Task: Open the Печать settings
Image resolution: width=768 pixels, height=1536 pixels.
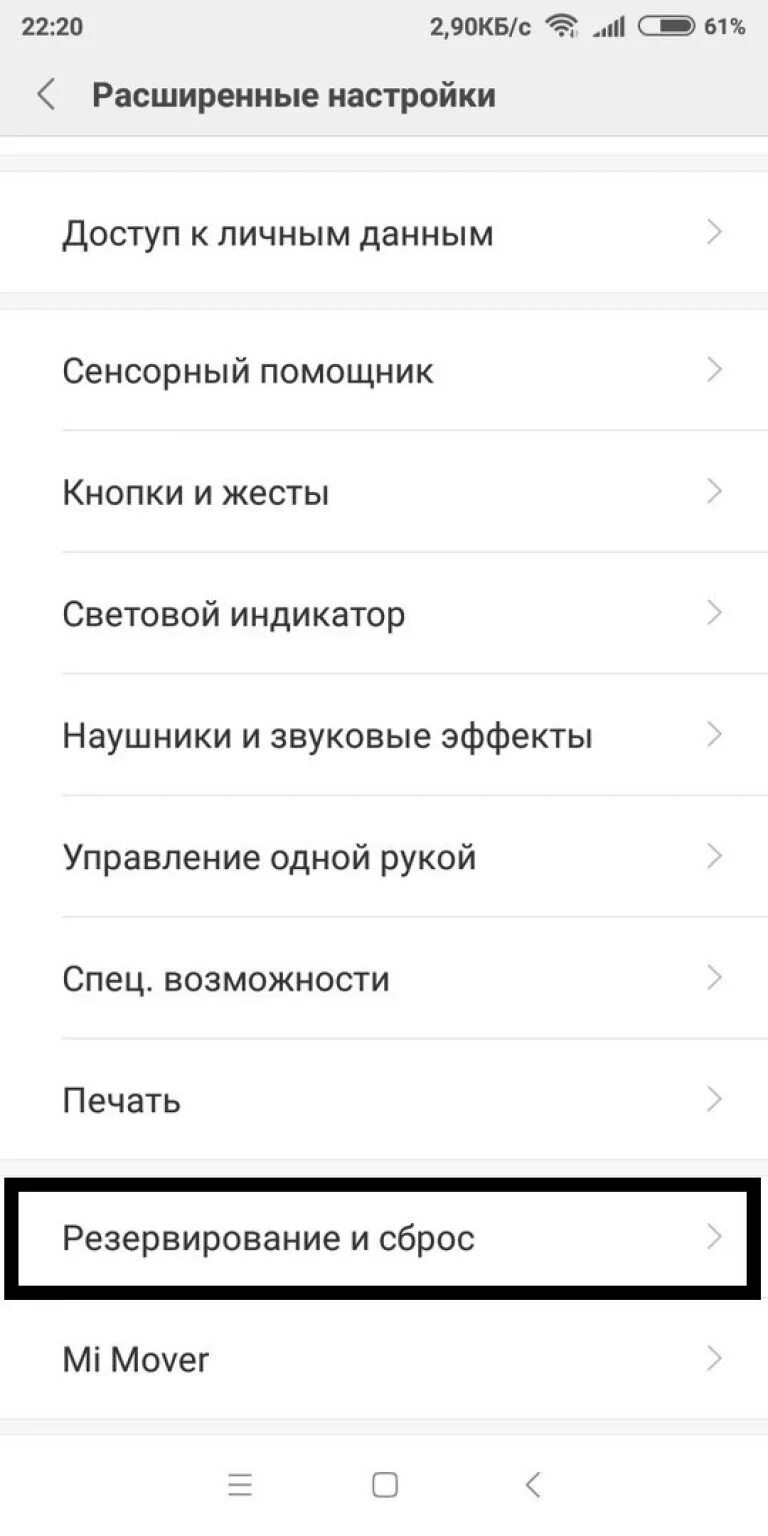Action: [384, 1100]
